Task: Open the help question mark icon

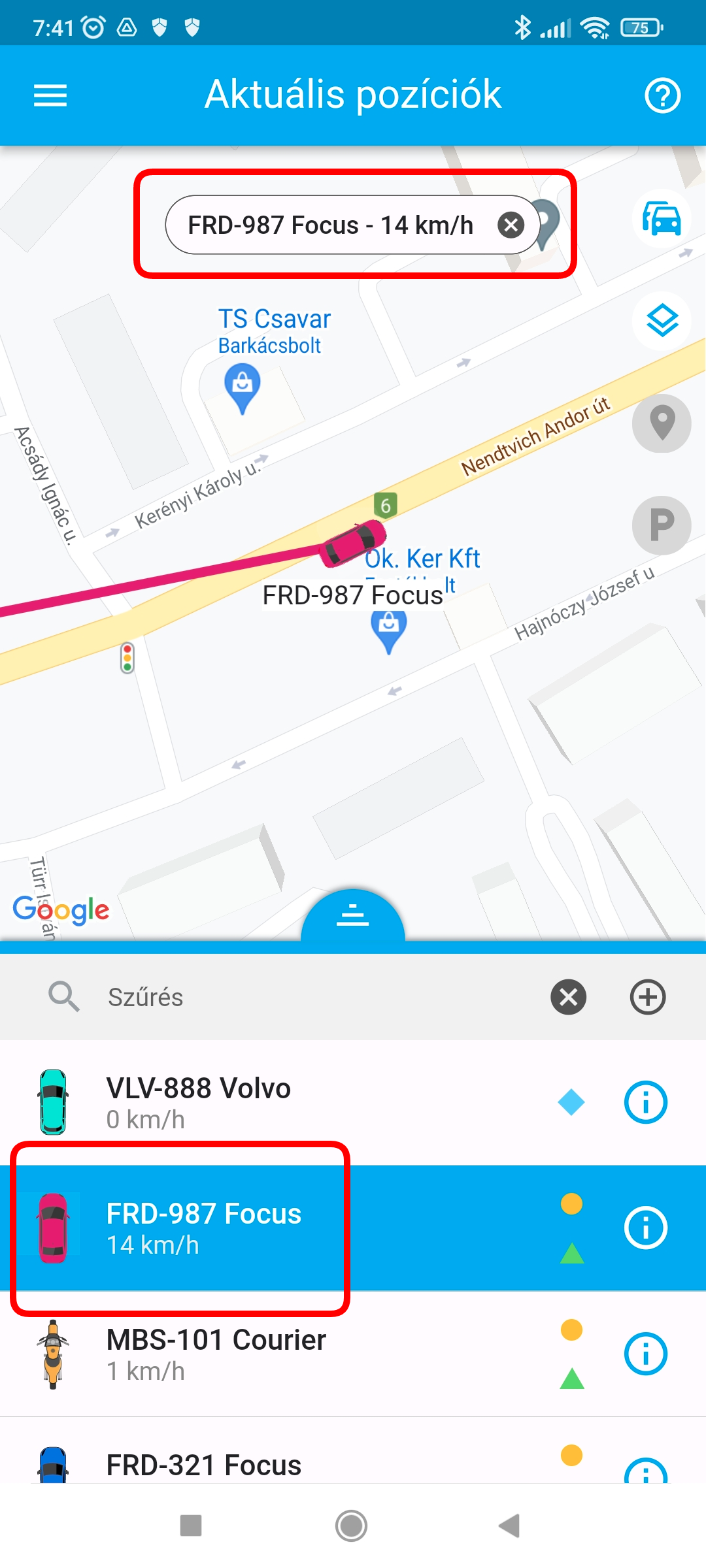Action: tap(662, 96)
